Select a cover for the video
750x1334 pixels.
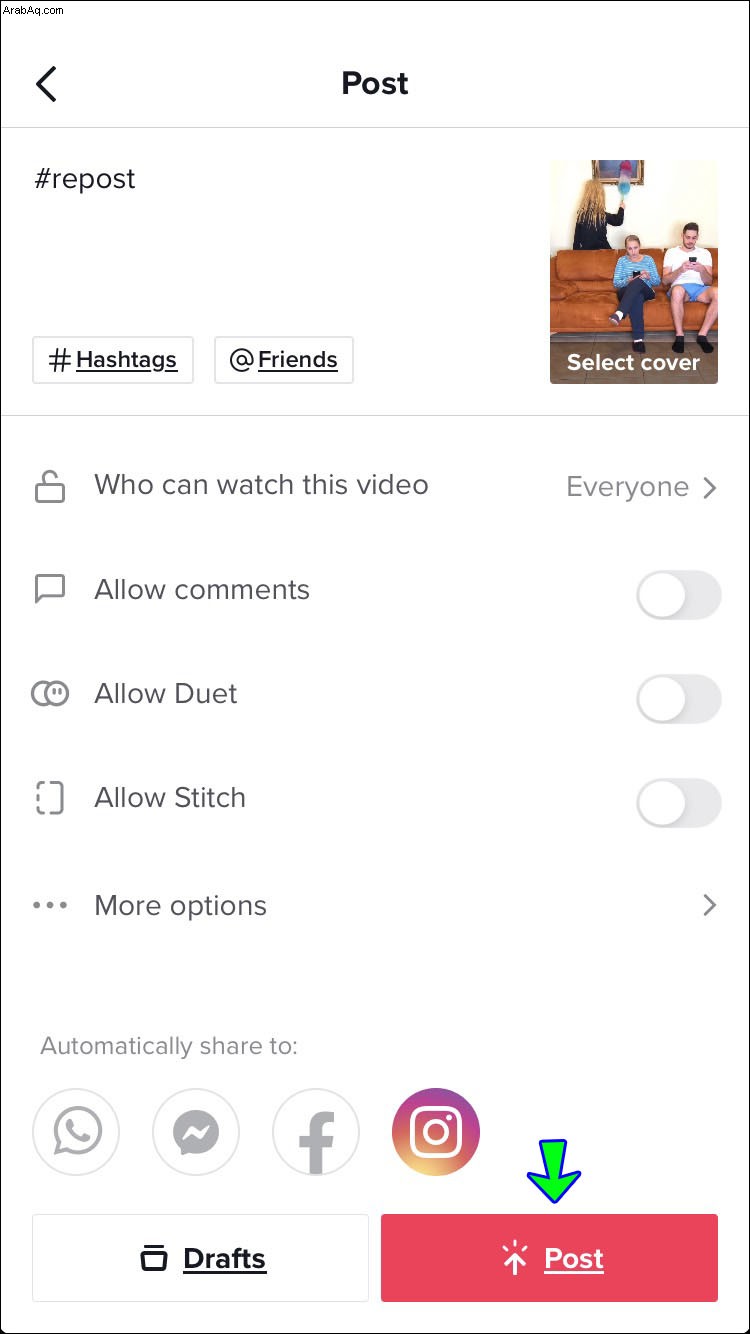pos(634,272)
